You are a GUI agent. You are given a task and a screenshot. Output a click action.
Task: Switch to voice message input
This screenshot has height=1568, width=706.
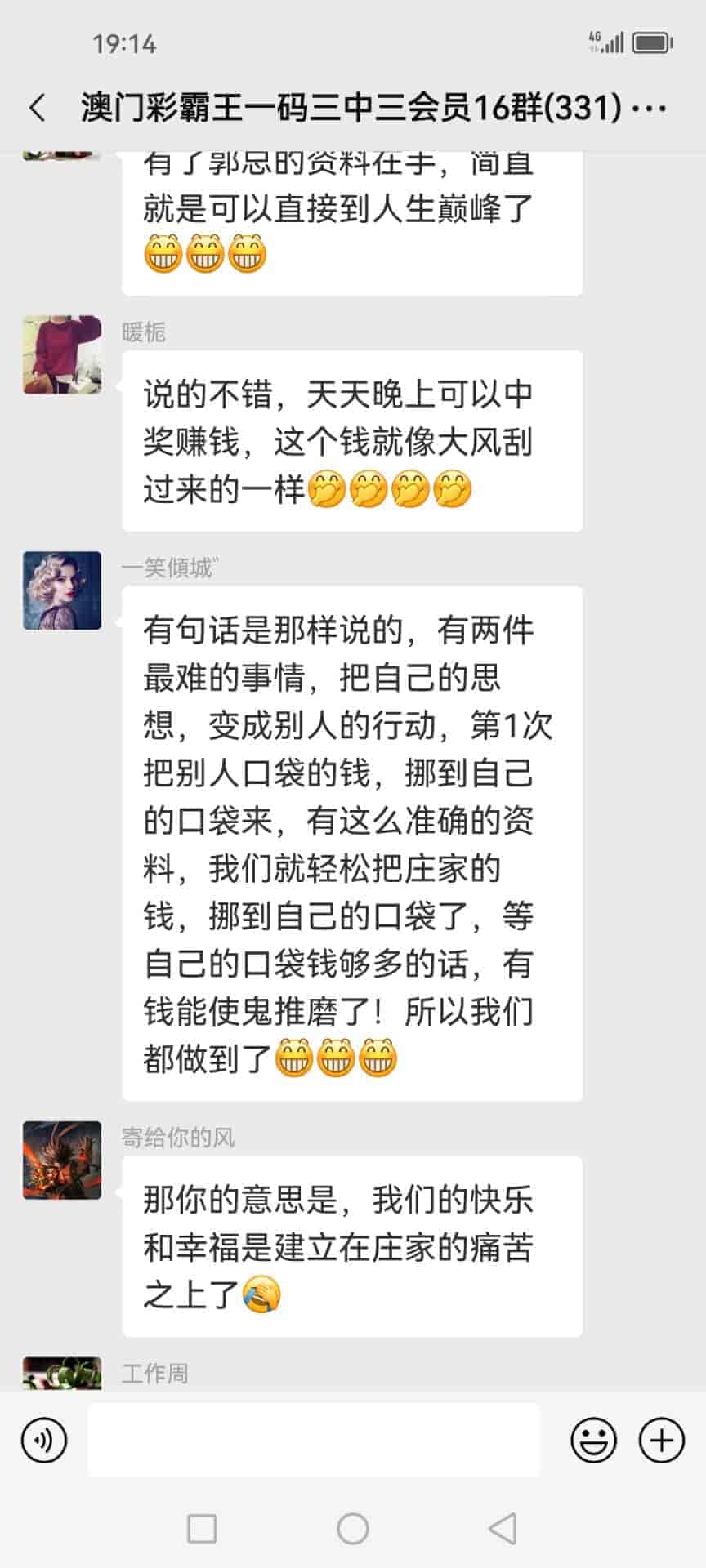click(x=44, y=1441)
